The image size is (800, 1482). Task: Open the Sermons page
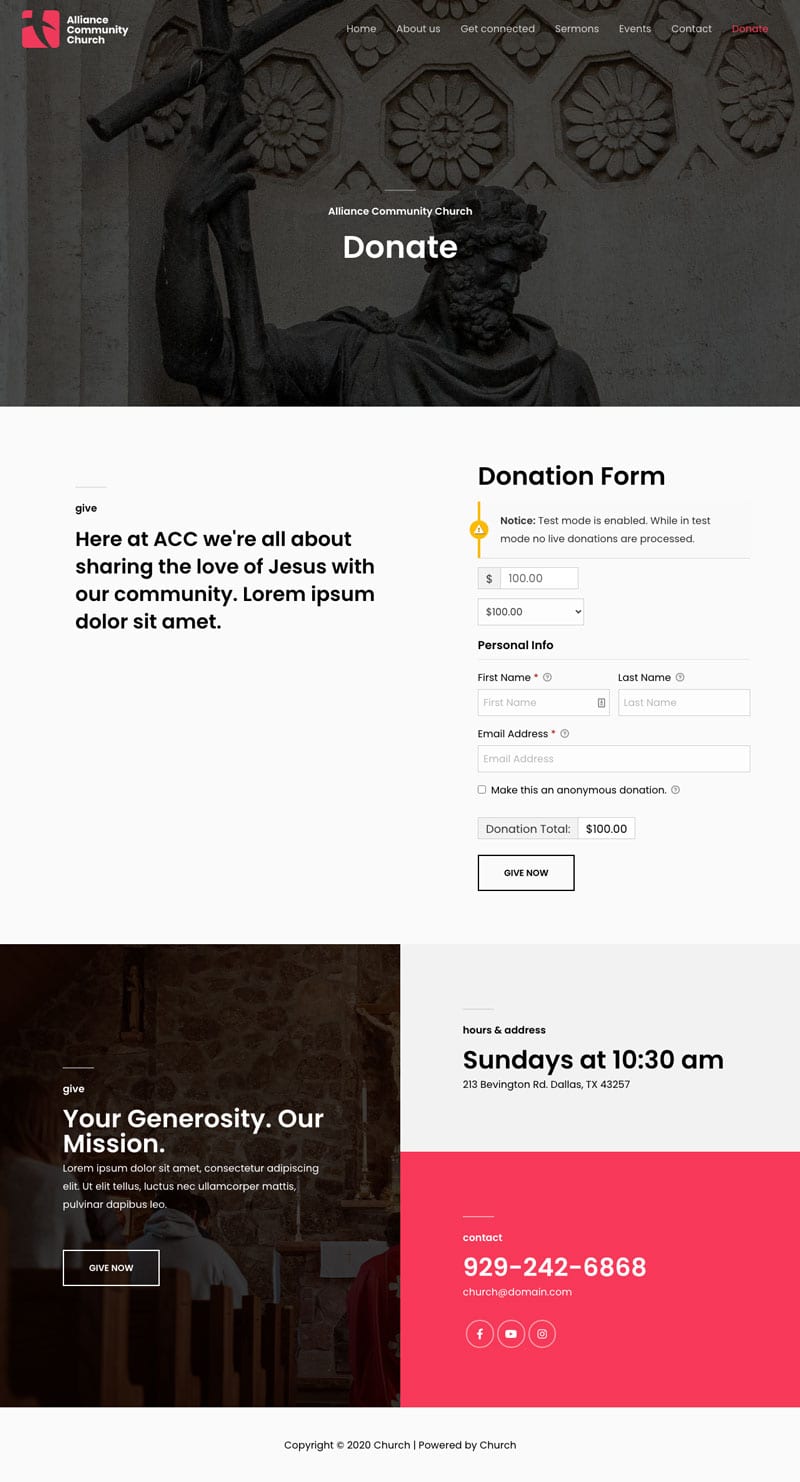[x=577, y=29]
